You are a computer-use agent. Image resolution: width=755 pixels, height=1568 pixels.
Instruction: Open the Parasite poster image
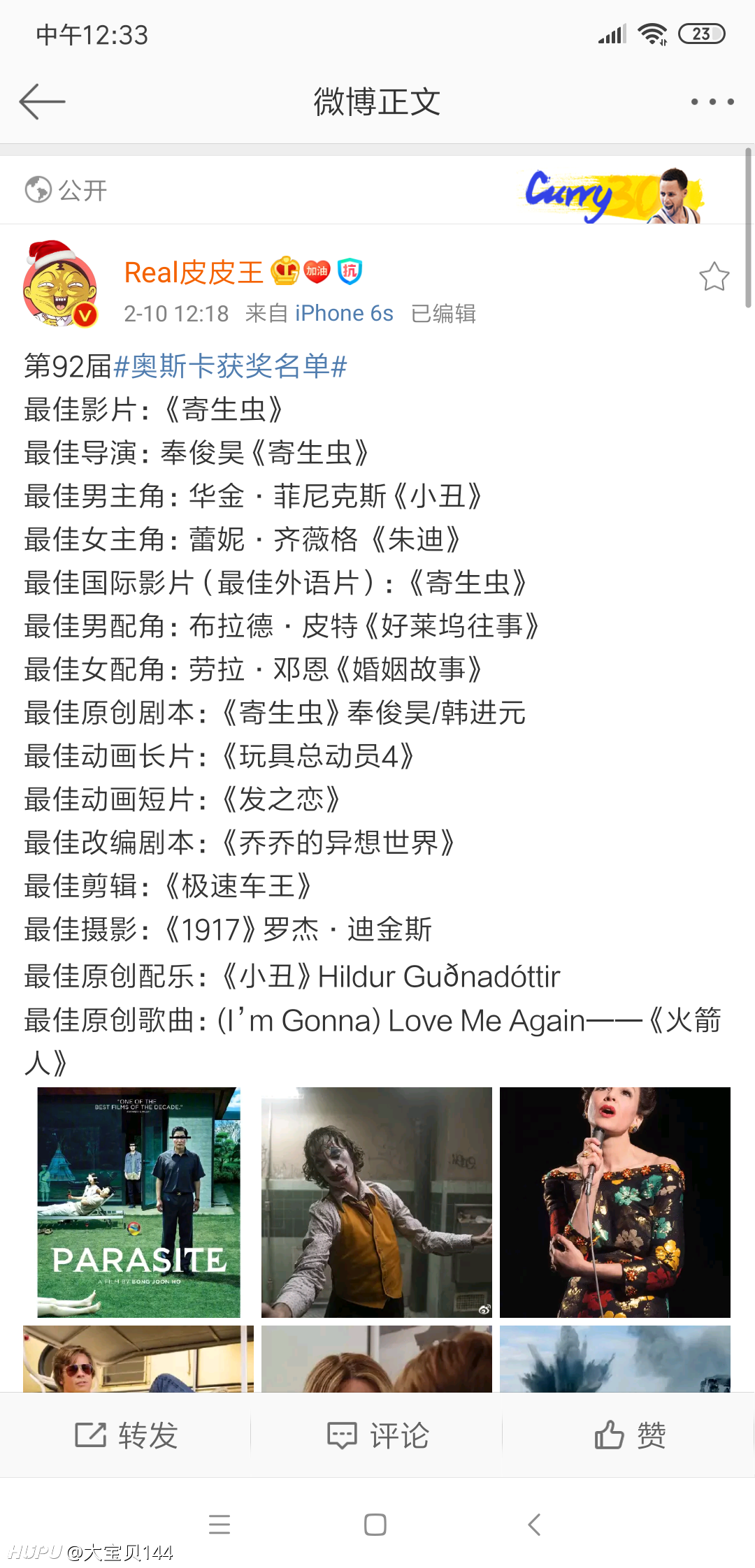(x=138, y=1202)
